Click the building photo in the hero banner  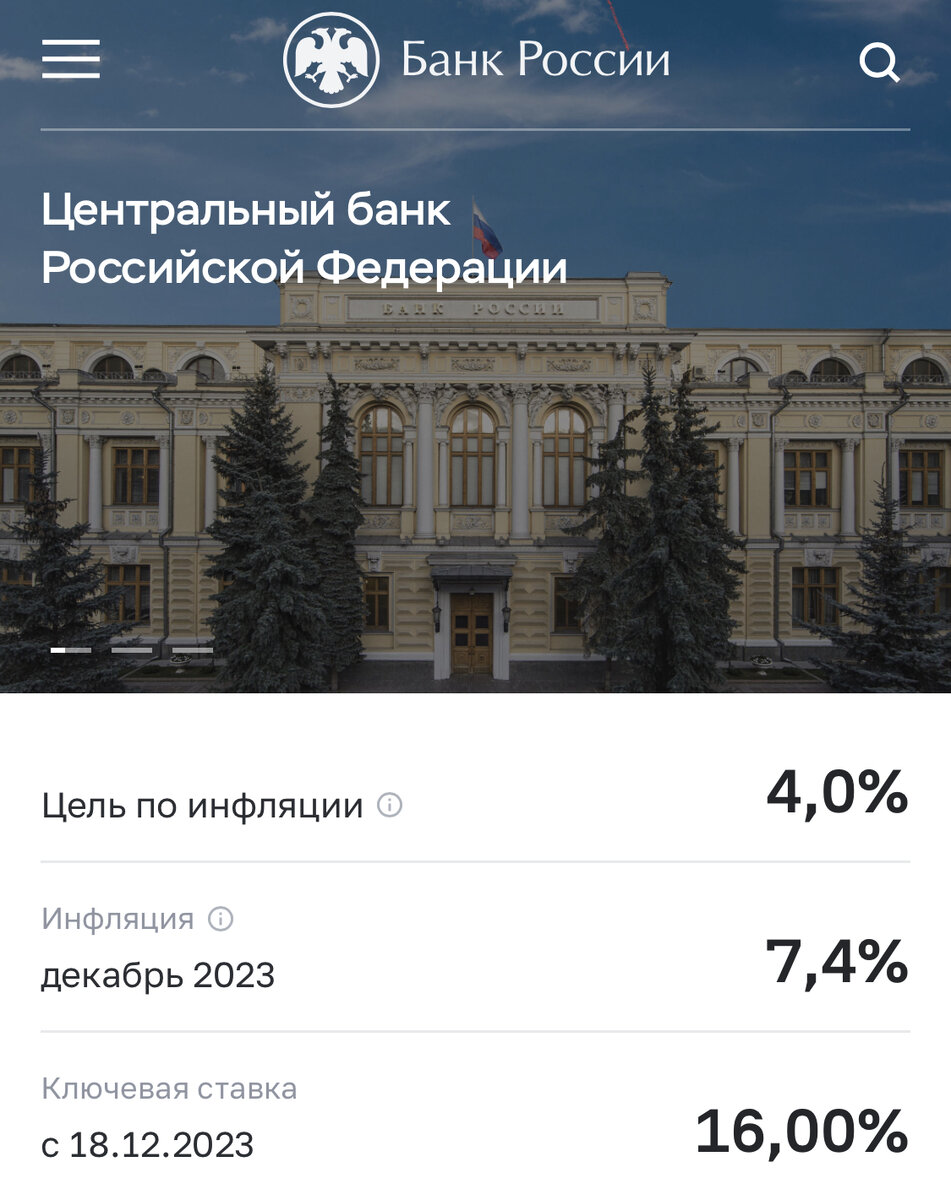pyautogui.click(x=475, y=480)
